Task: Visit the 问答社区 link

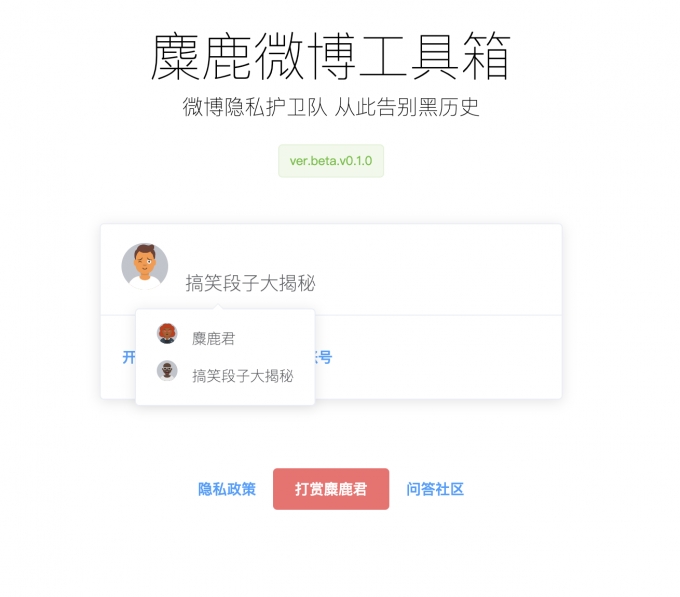Action: click(435, 489)
